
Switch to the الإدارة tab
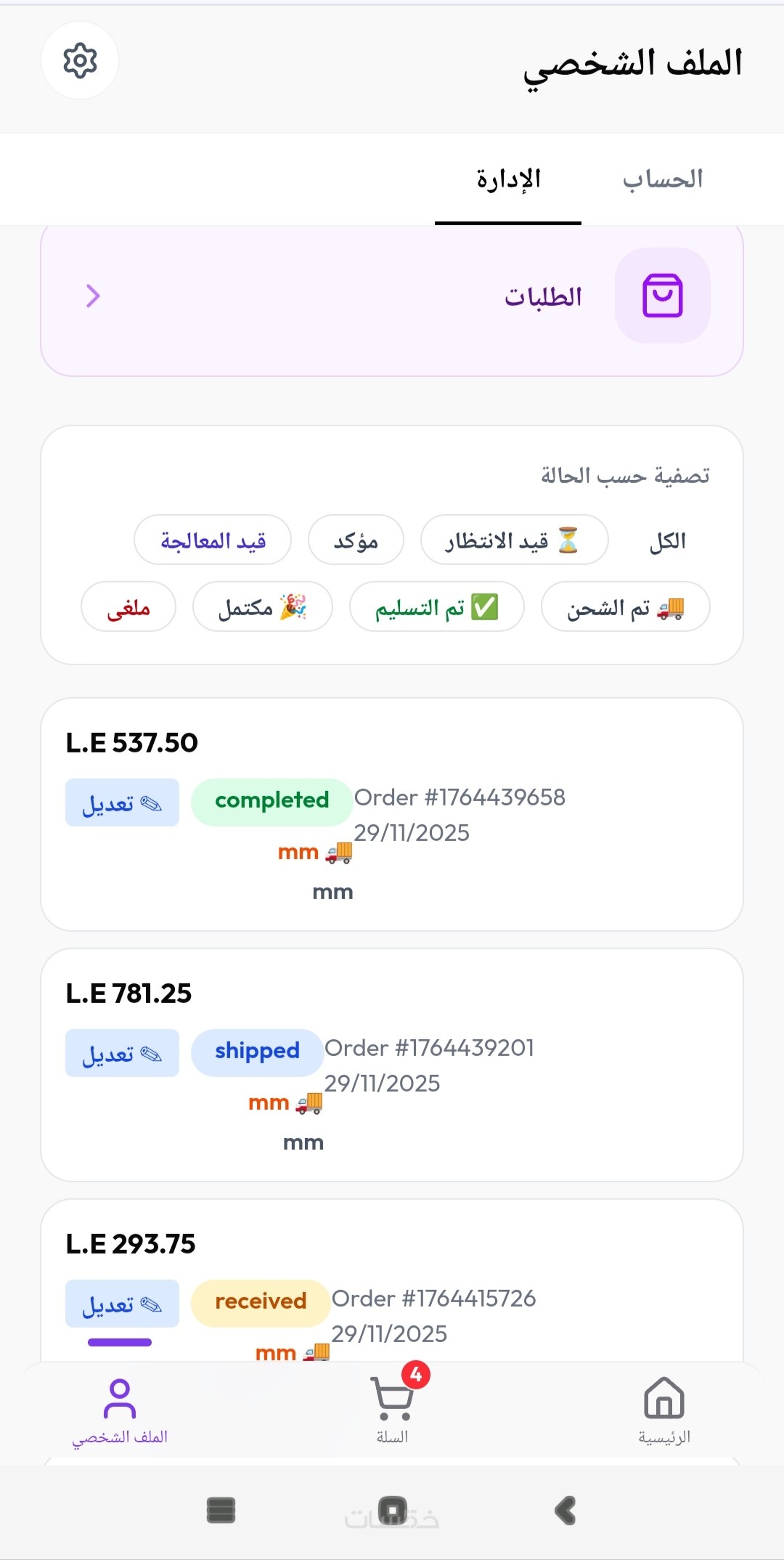(508, 179)
